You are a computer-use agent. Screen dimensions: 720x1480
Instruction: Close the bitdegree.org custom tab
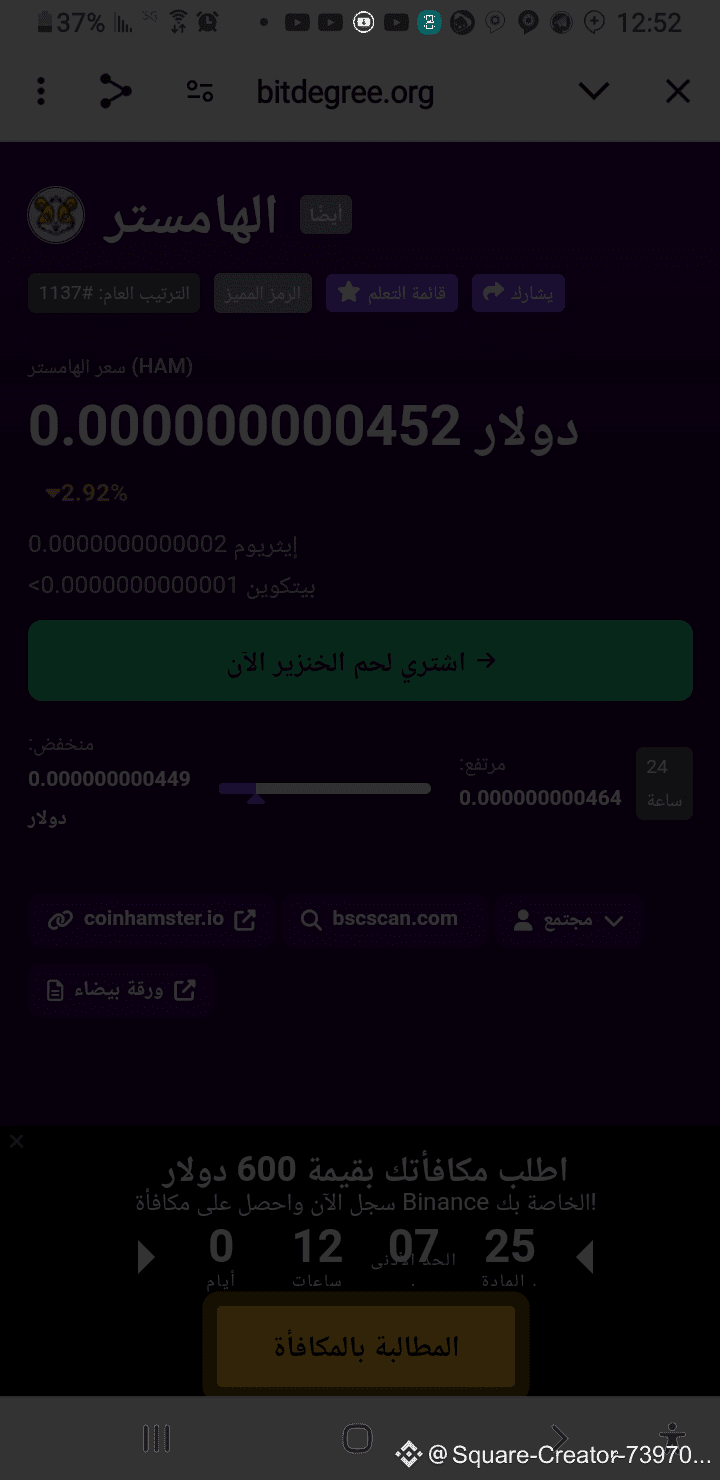click(x=678, y=92)
